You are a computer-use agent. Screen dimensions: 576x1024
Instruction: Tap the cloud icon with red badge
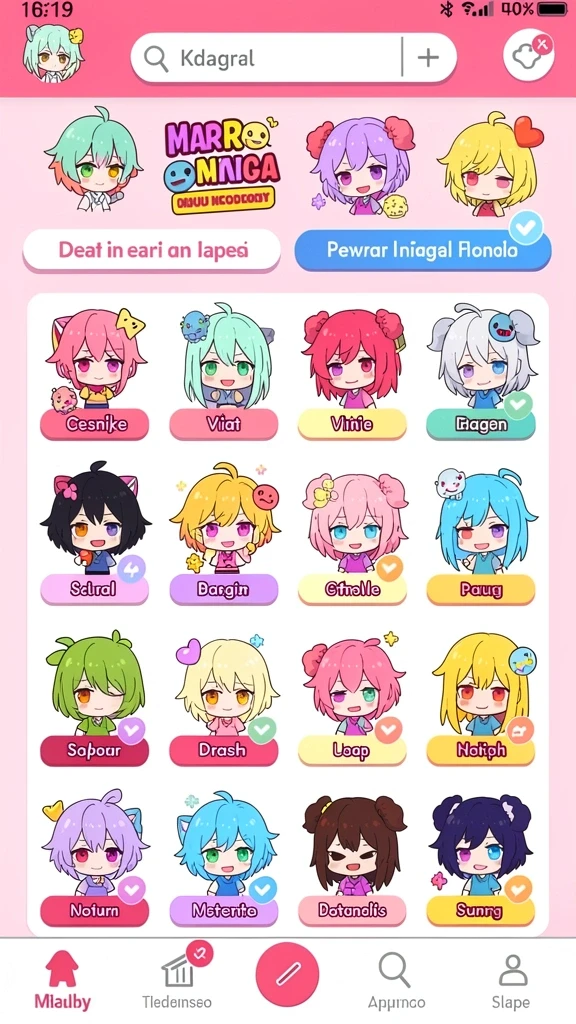(528, 56)
